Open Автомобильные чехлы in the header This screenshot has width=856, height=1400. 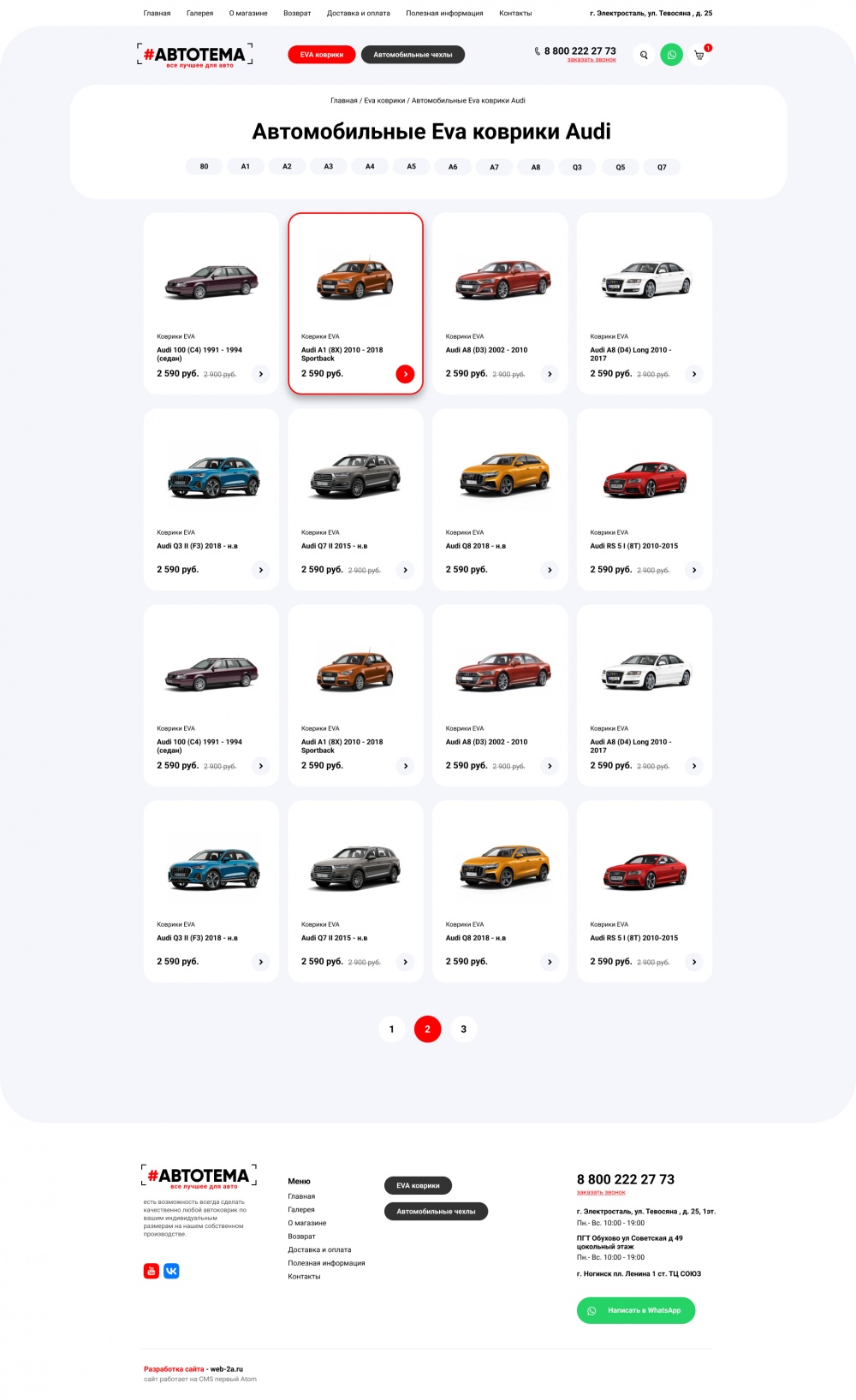coord(413,55)
